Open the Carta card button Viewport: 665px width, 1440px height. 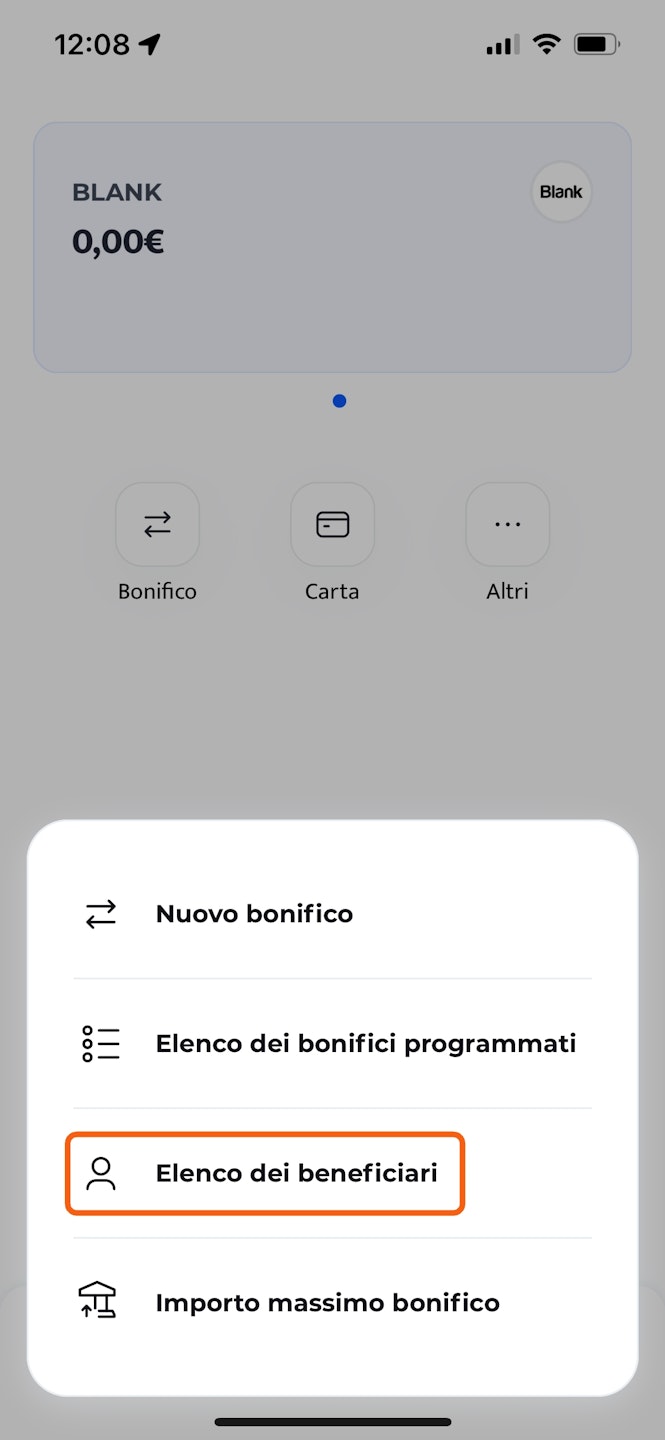tap(332, 525)
